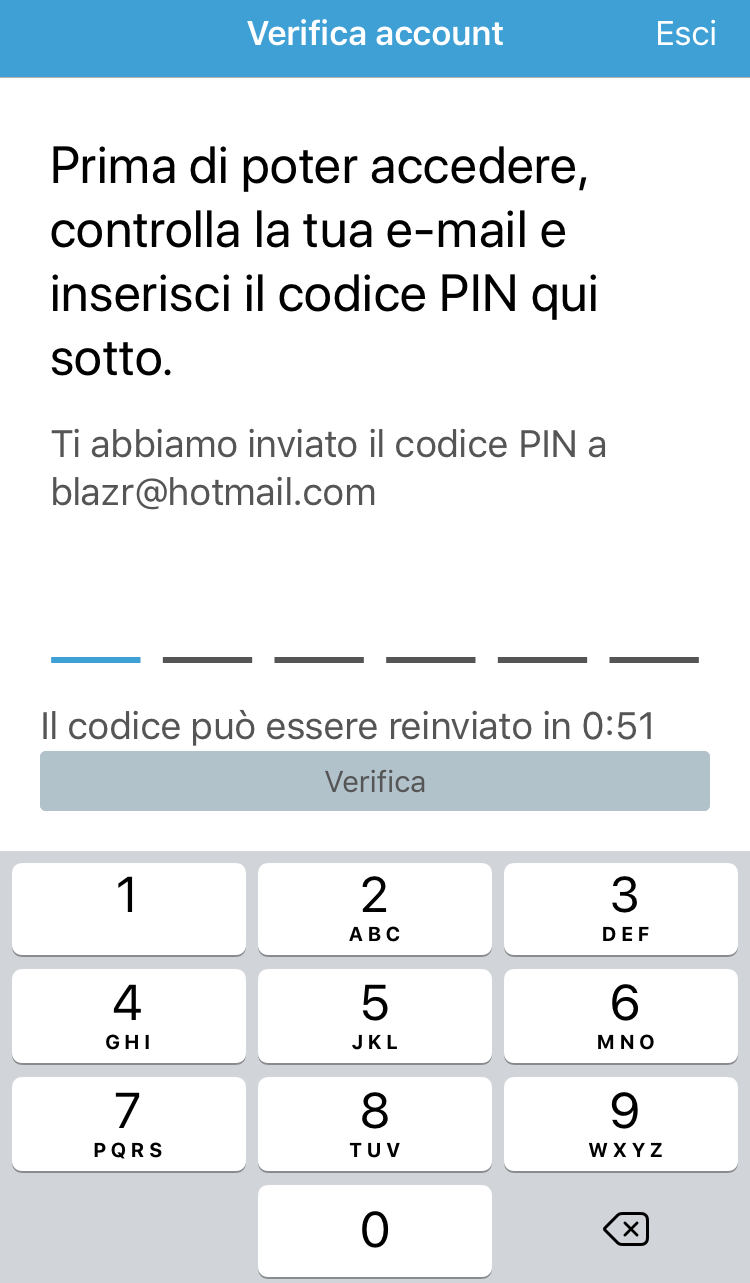Viewport: 750px width, 1283px height.
Task: Enter digit 0 on the keypad
Action: coord(375,1231)
